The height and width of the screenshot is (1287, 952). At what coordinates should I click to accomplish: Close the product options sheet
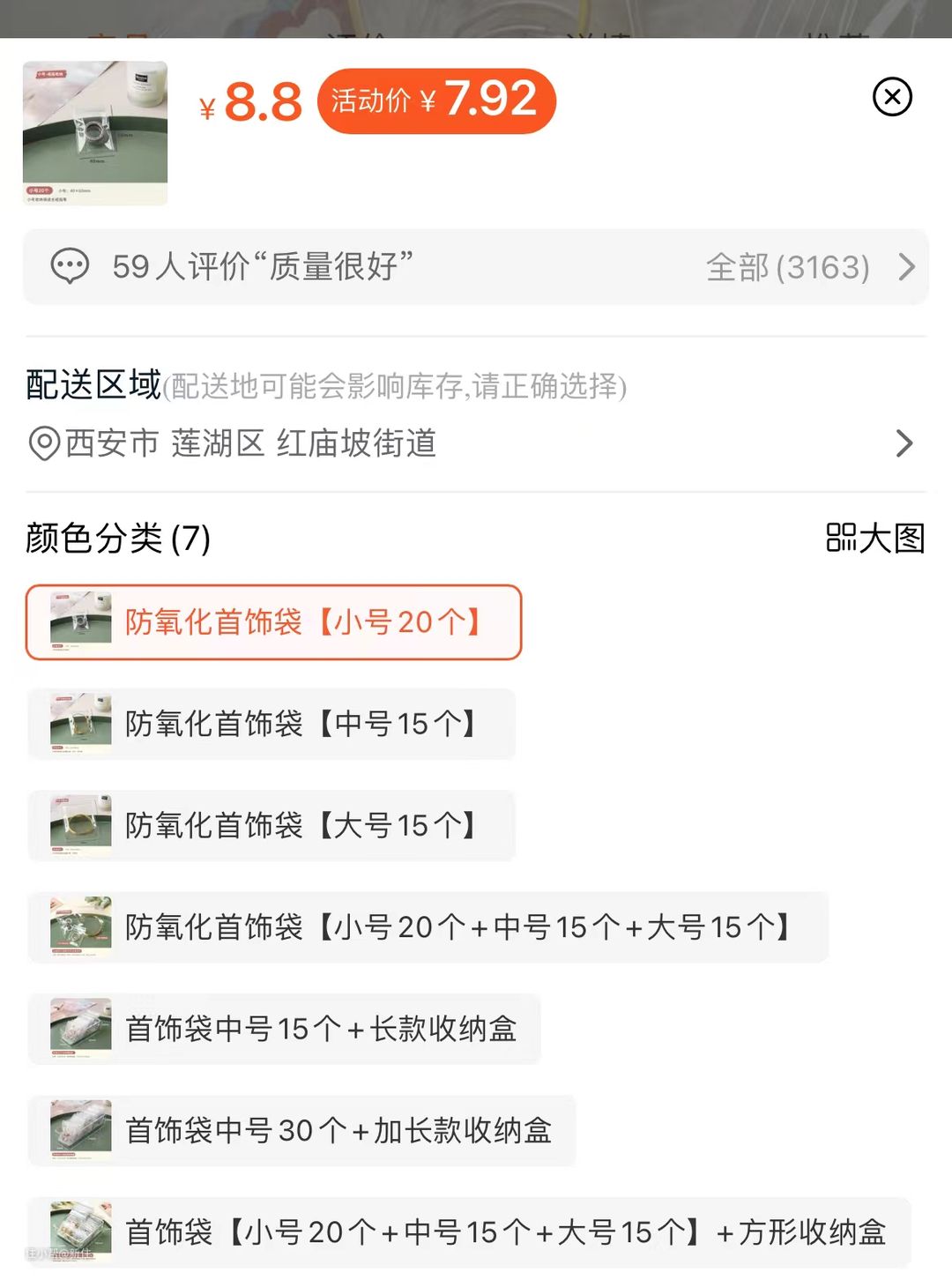coord(892,97)
